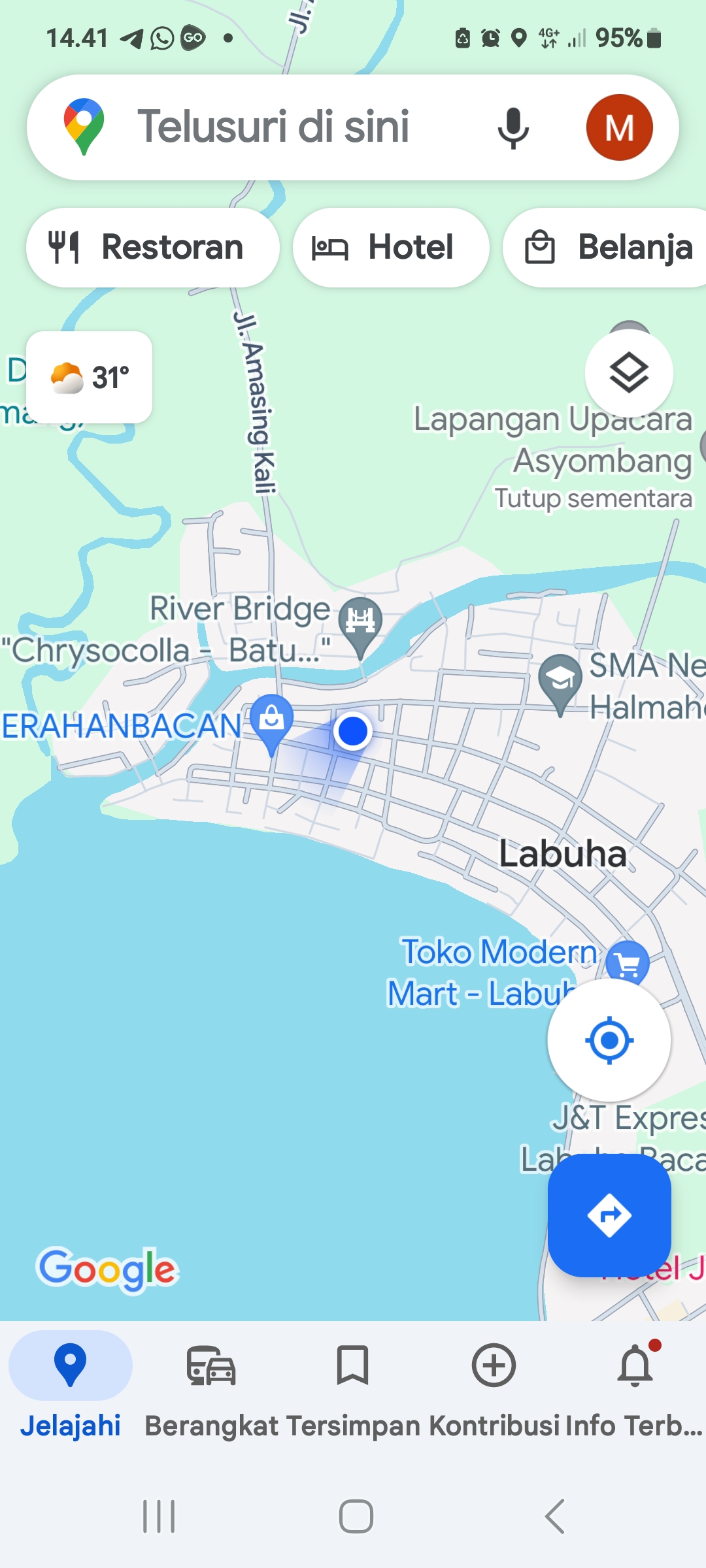Select the Hotel chip

click(391, 247)
